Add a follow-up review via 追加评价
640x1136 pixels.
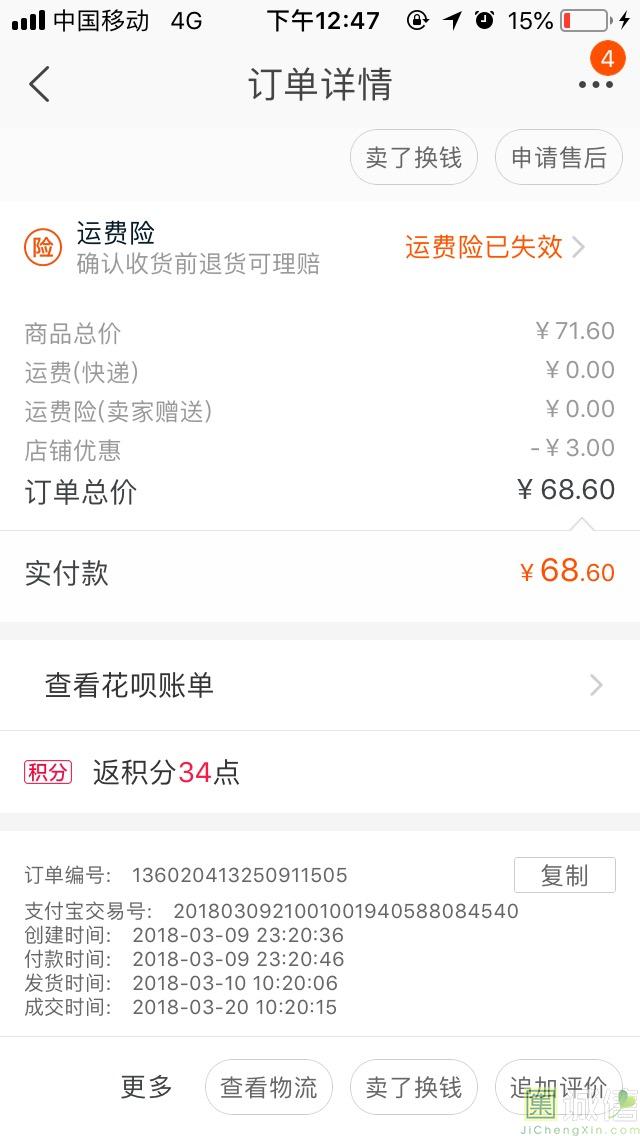[559, 1087]
